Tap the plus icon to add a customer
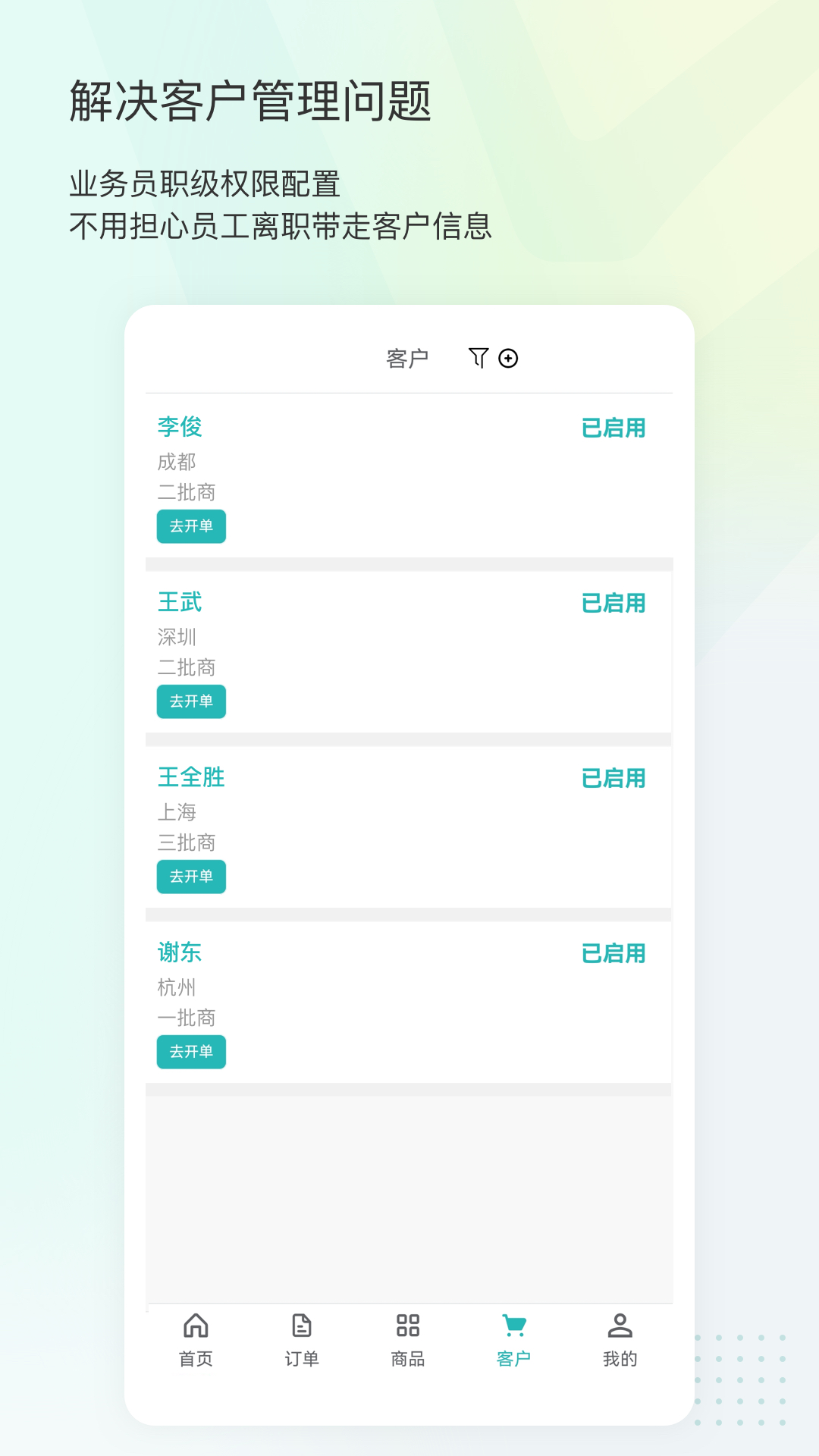Screen dimensions: 819x1456 click(x=508, y=356)
